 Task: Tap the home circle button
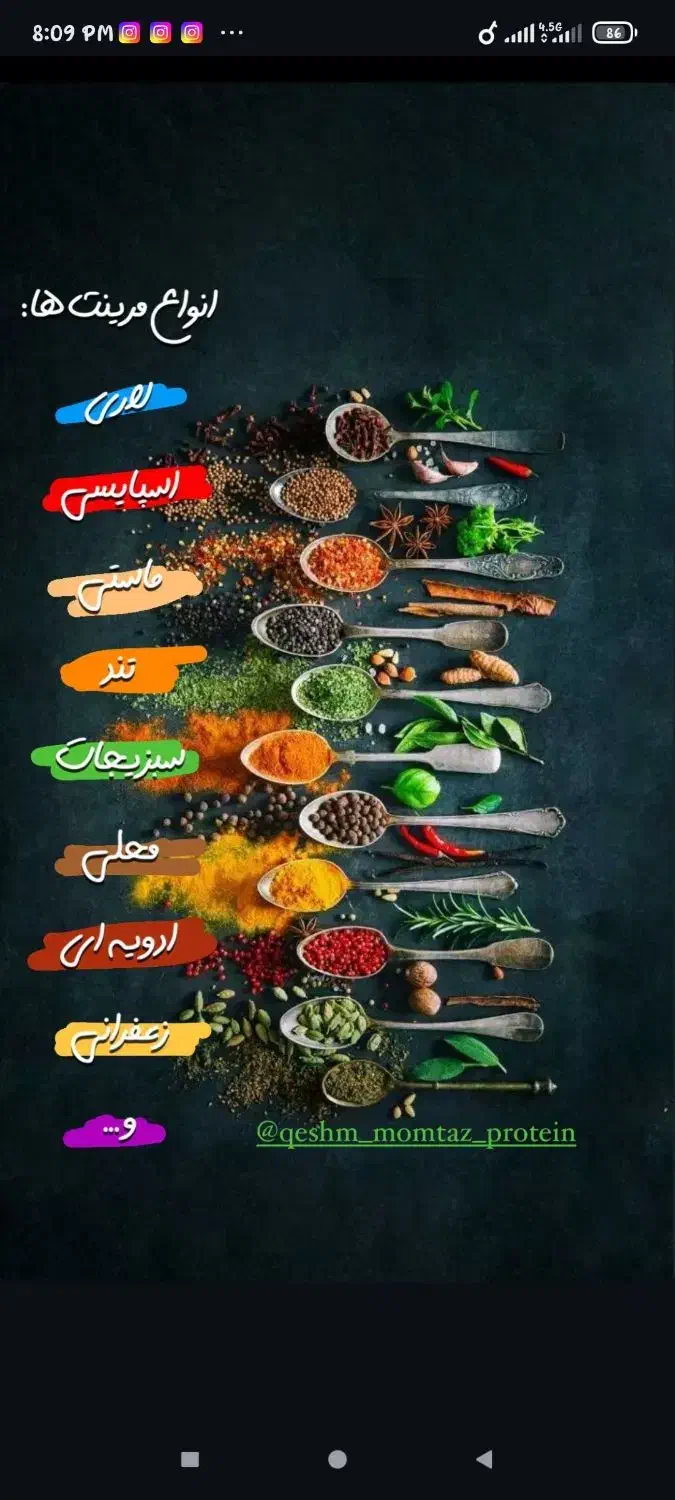click(337, 1459)
